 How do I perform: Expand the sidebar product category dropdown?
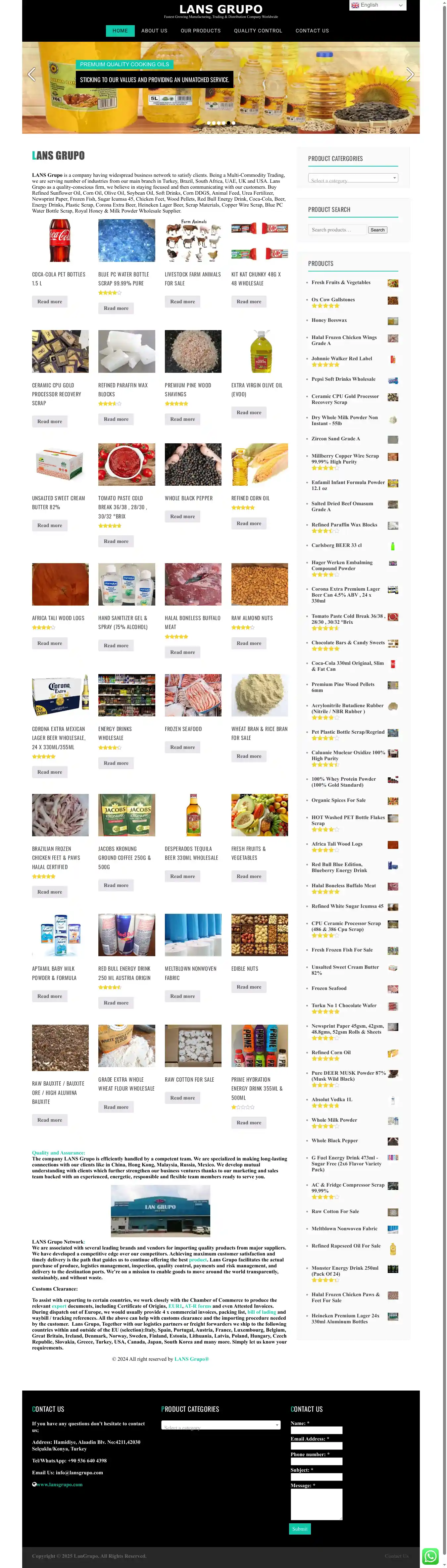coord(353,178)
